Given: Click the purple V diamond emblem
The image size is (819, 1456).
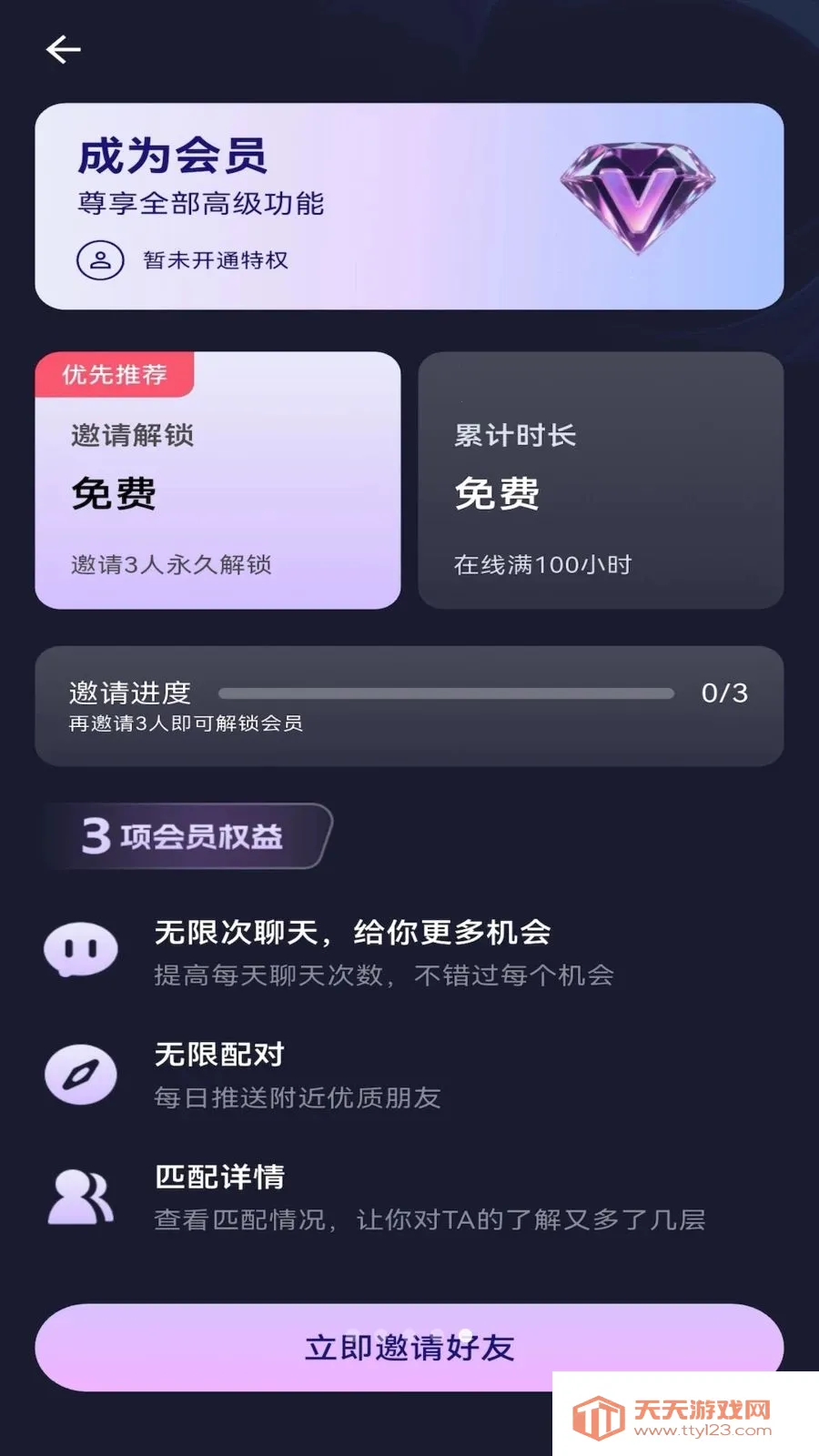Looking at the screenshot, I should pos(637,202).
